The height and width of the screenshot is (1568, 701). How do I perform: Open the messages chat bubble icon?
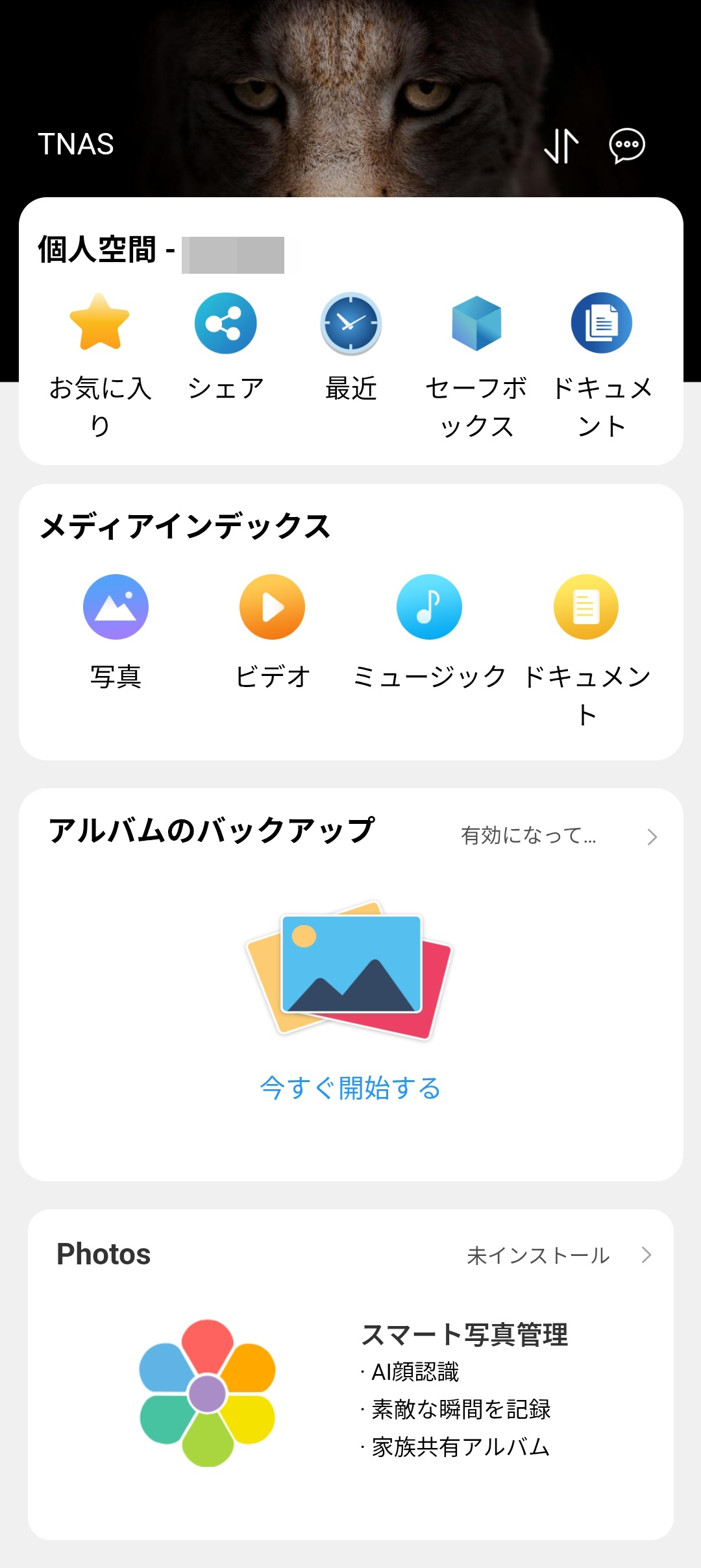pyautogui.click(x=626, y=145)
